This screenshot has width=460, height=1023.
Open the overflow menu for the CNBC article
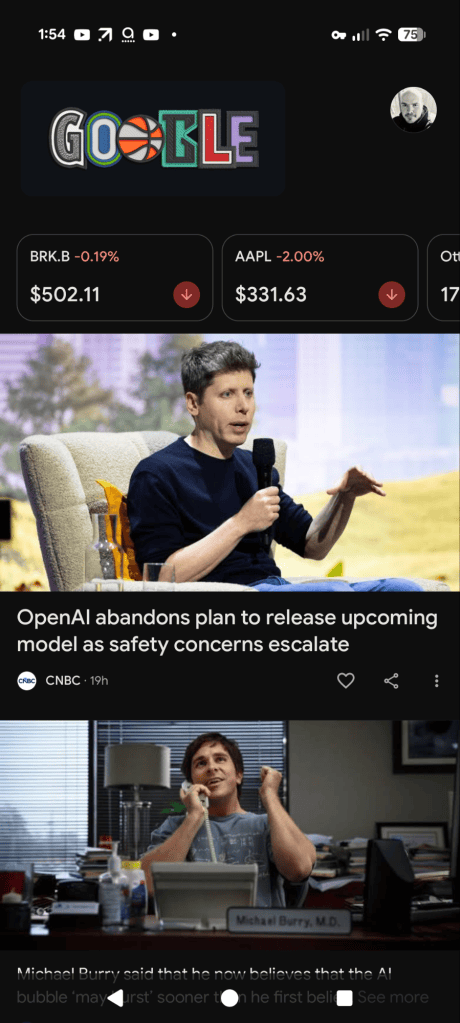point(437,681)
